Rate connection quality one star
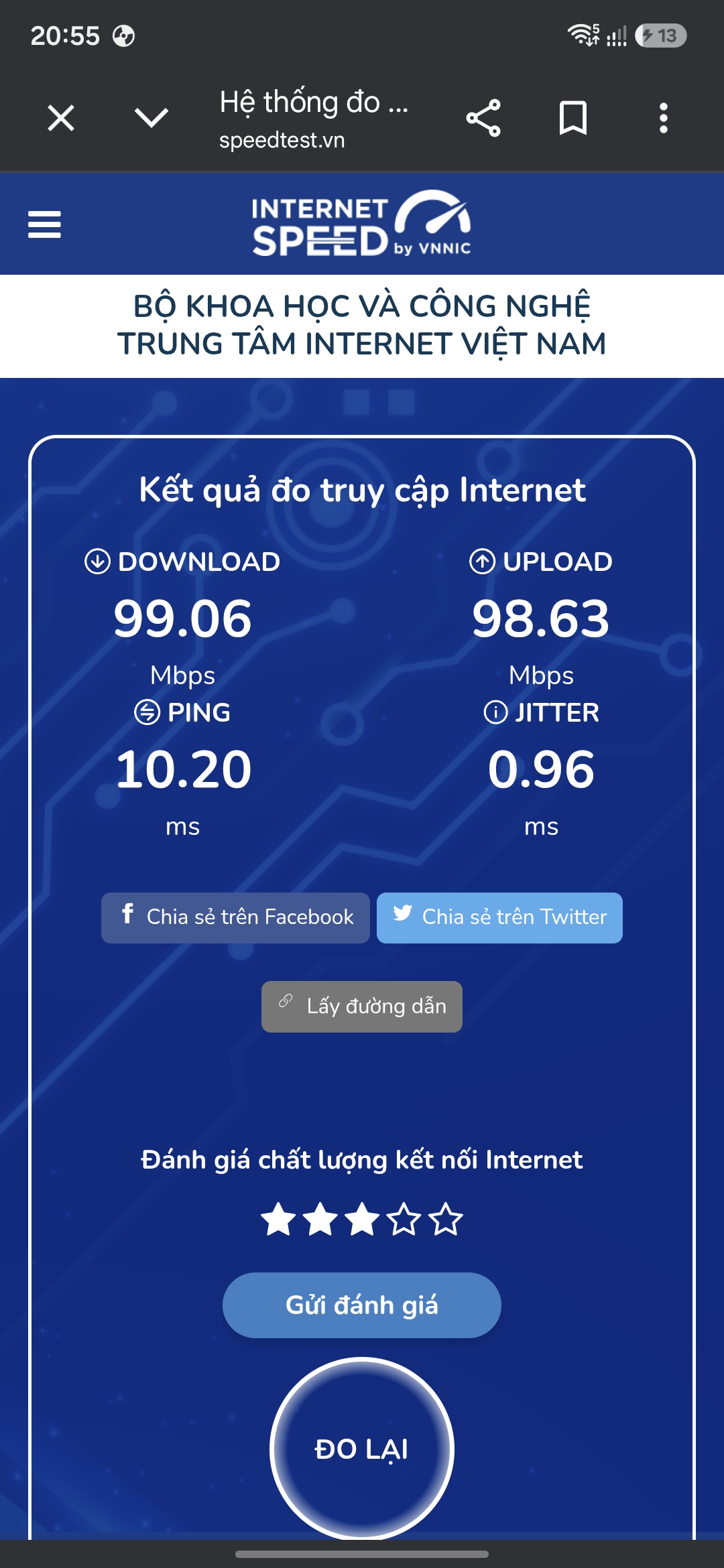Screen dimensions: 724x1568 click(278, 1219)
